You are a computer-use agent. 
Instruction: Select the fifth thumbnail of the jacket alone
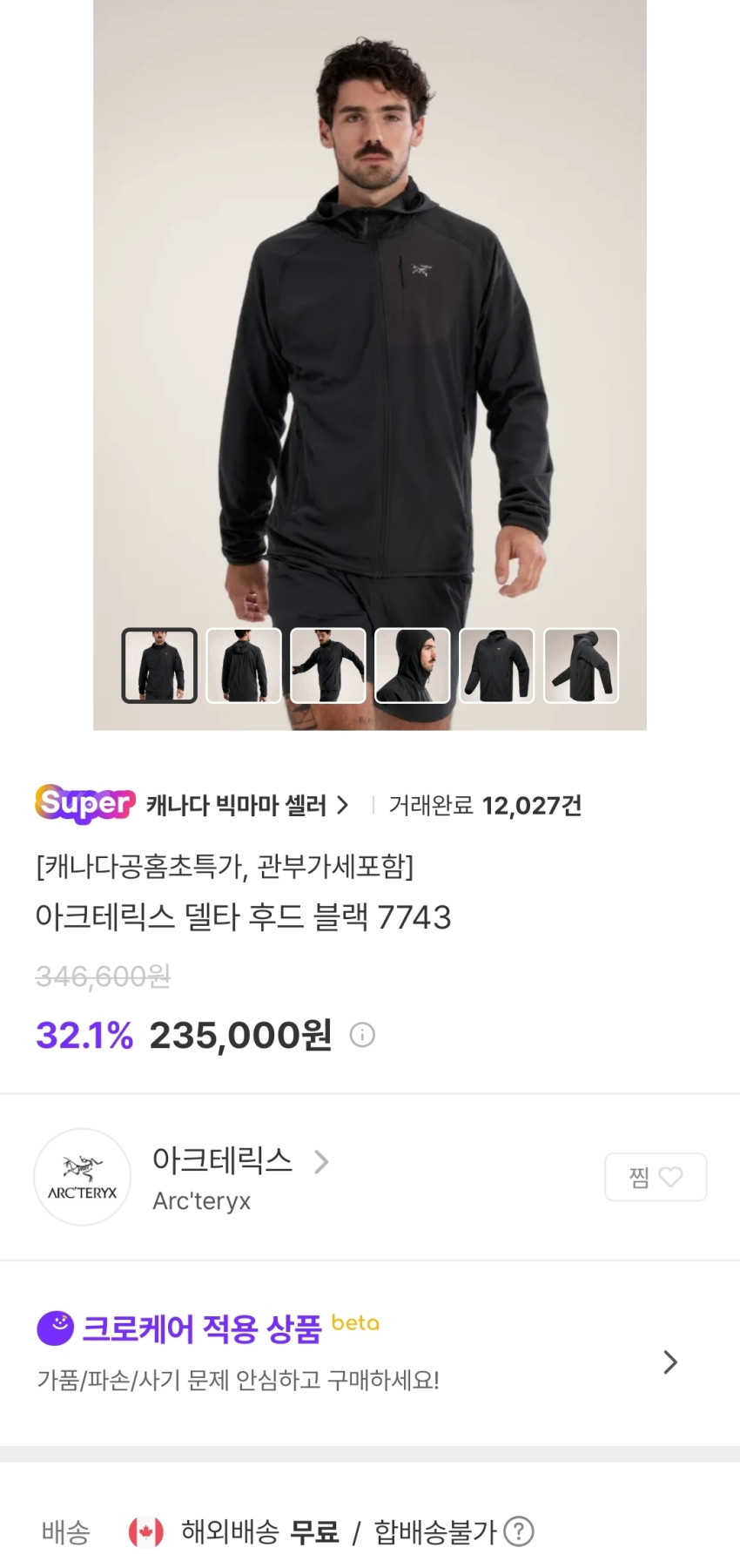pos(497,666)
